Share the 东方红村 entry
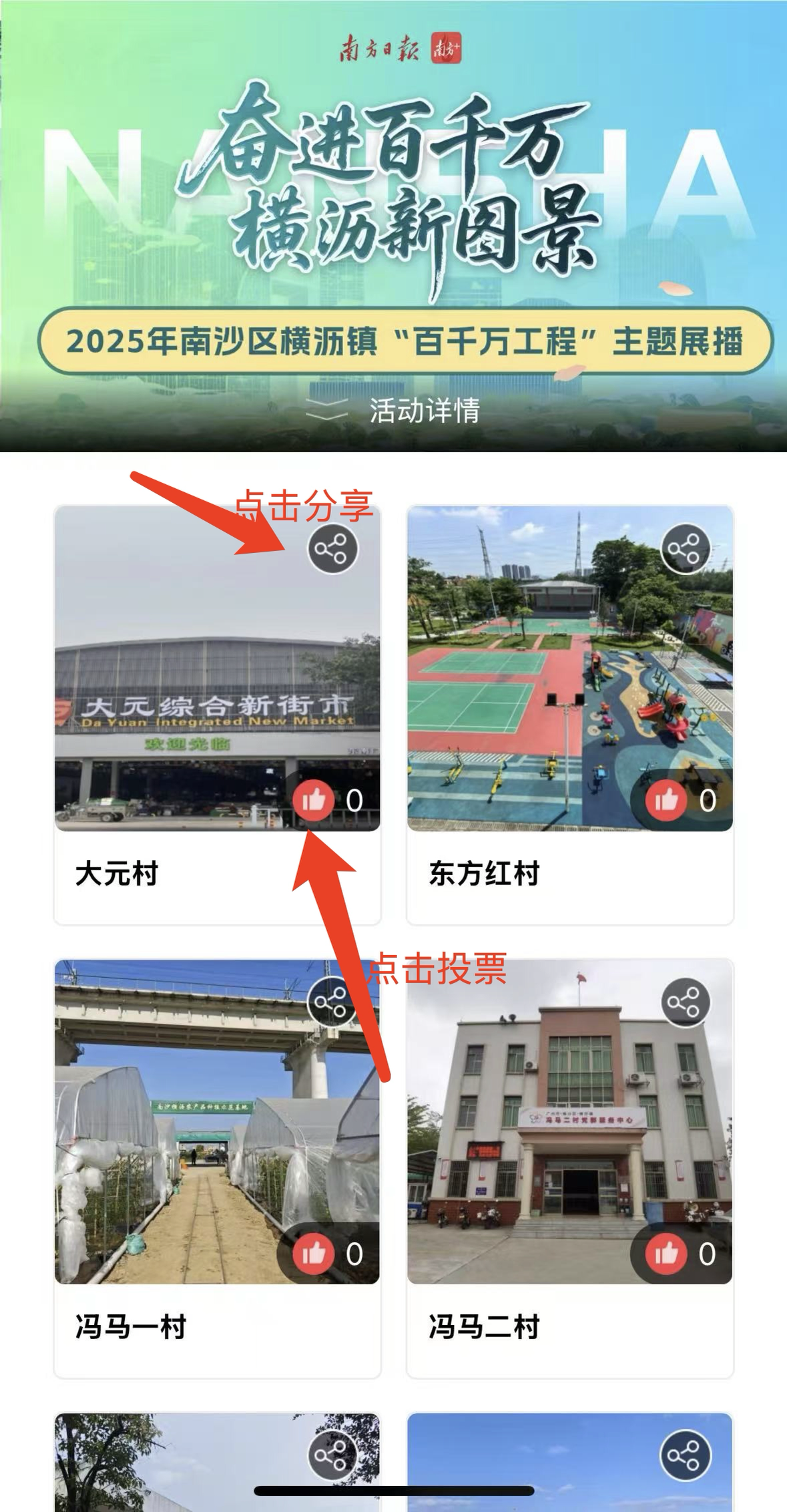The image size is (787, 1512). (x=685, y=548)
